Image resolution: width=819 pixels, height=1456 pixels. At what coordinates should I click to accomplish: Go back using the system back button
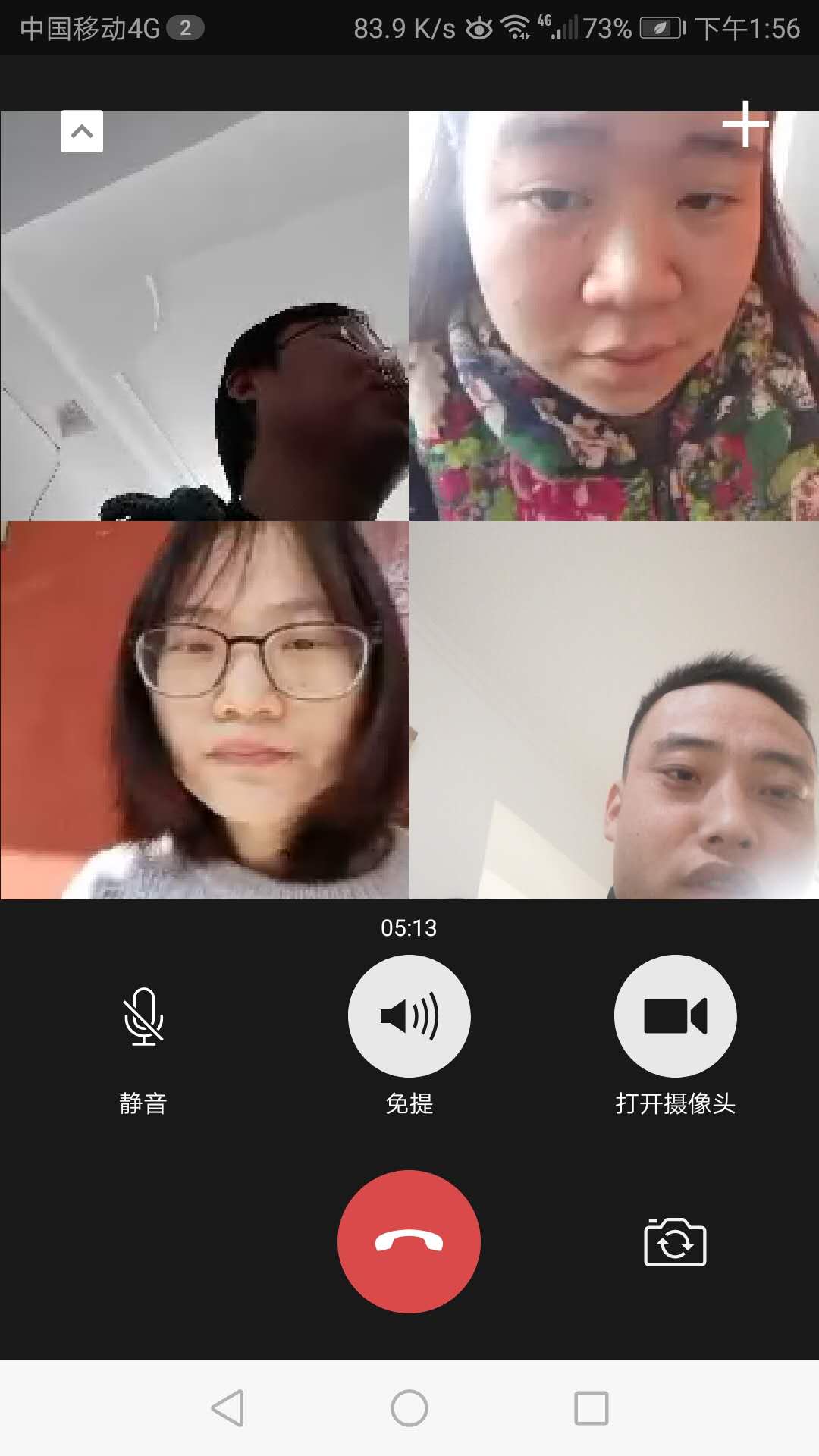click(x=227, y=1408)
